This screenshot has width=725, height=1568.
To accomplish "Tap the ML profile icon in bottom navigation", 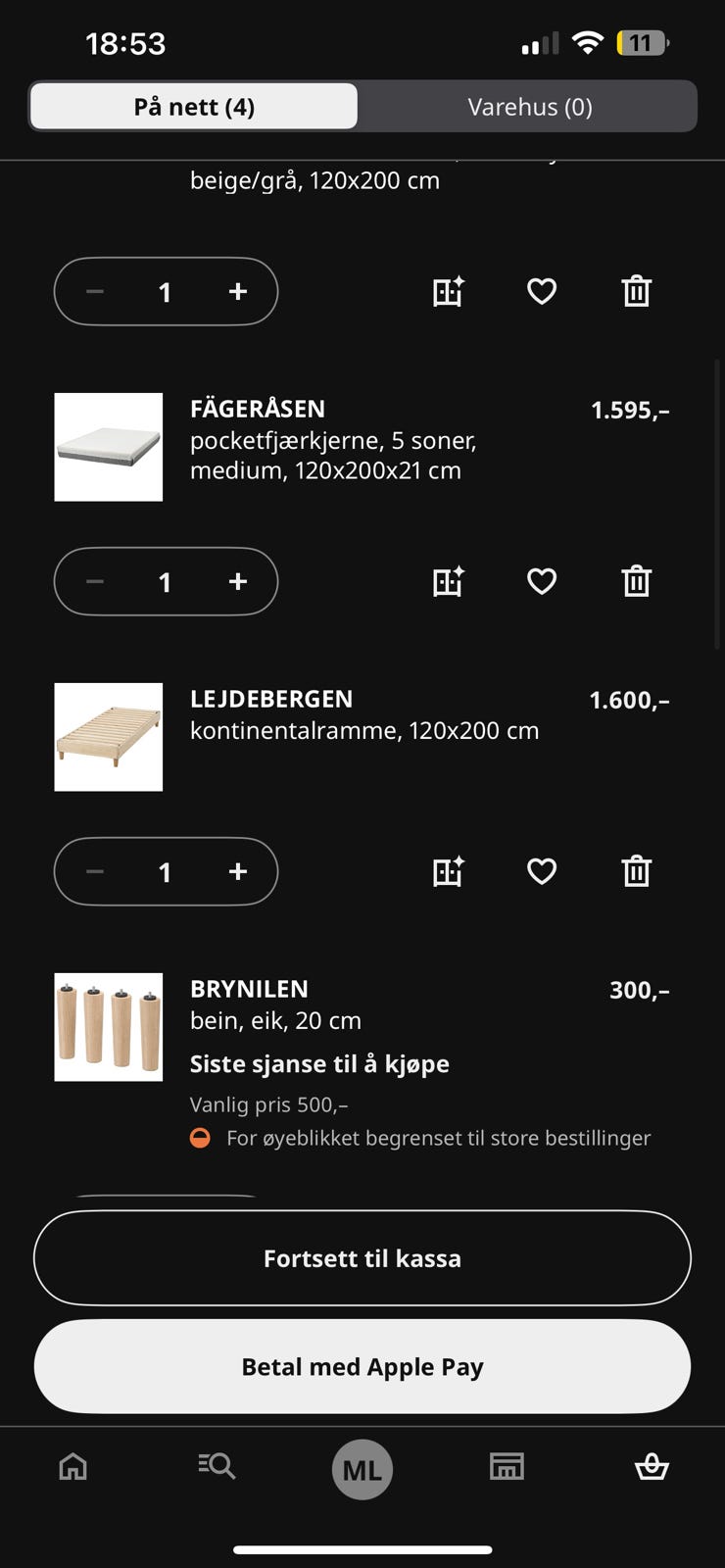I will [x=362, y=1467].
